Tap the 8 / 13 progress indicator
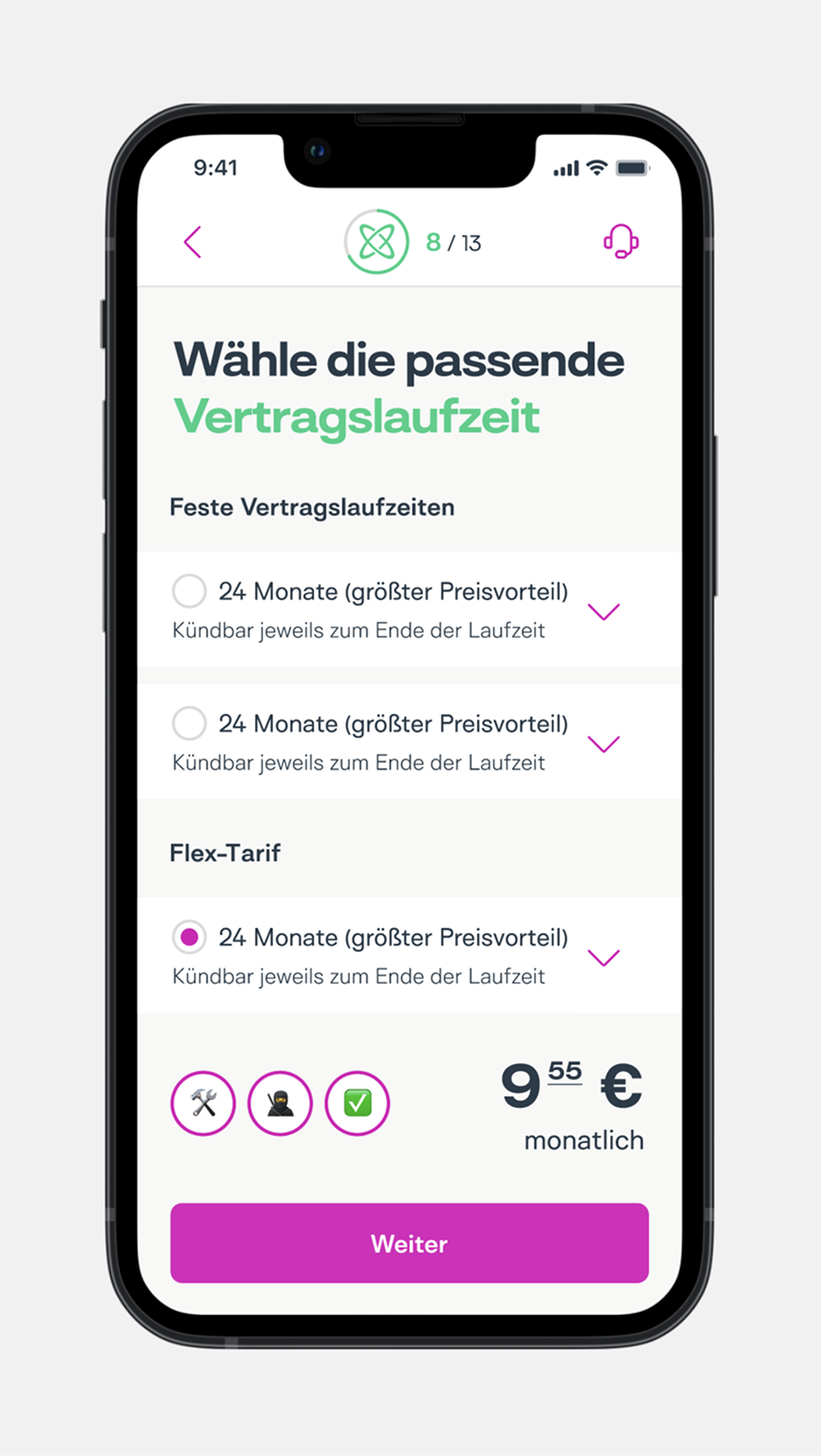 tap(453, 243)
